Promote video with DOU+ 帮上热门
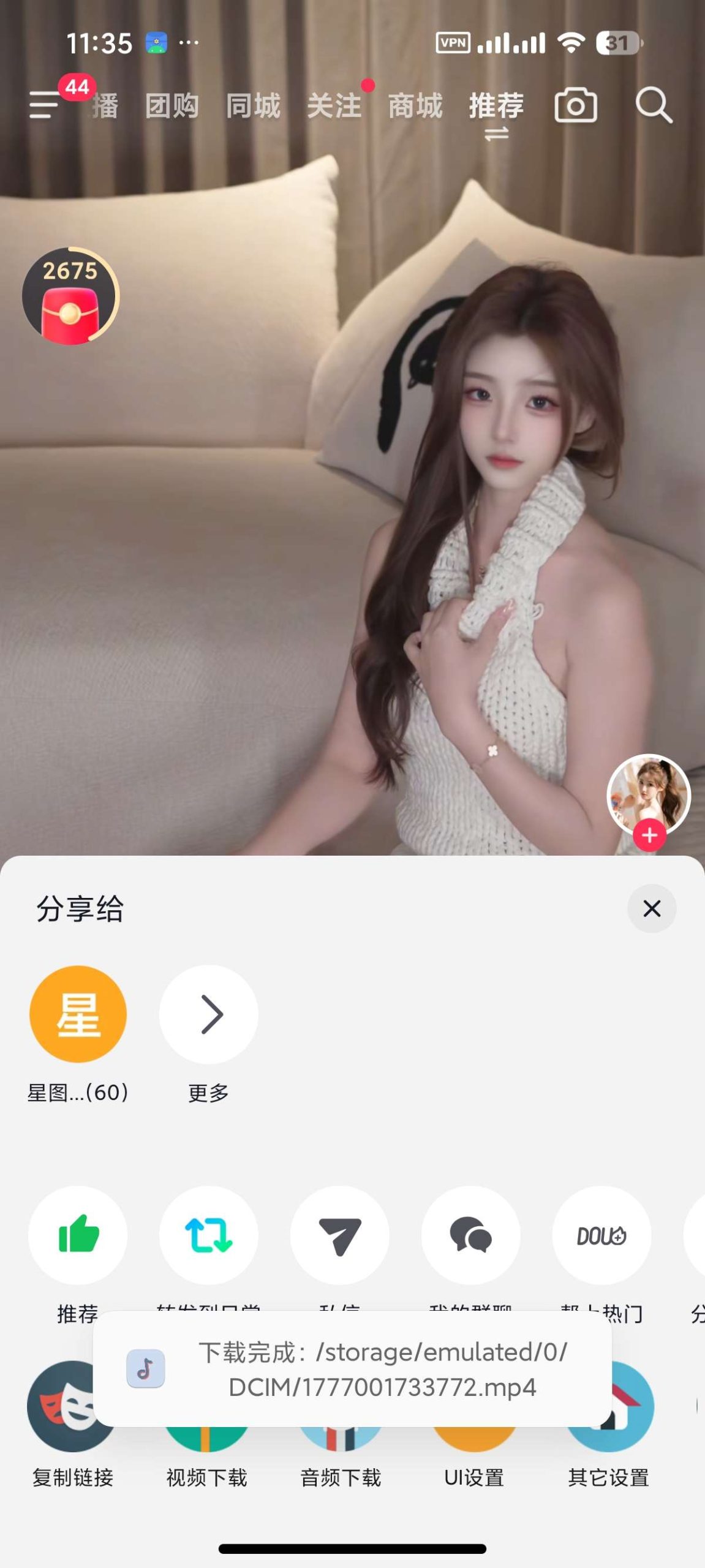The width and height of the screenshot is (705, 1568). pos(601,1236)
